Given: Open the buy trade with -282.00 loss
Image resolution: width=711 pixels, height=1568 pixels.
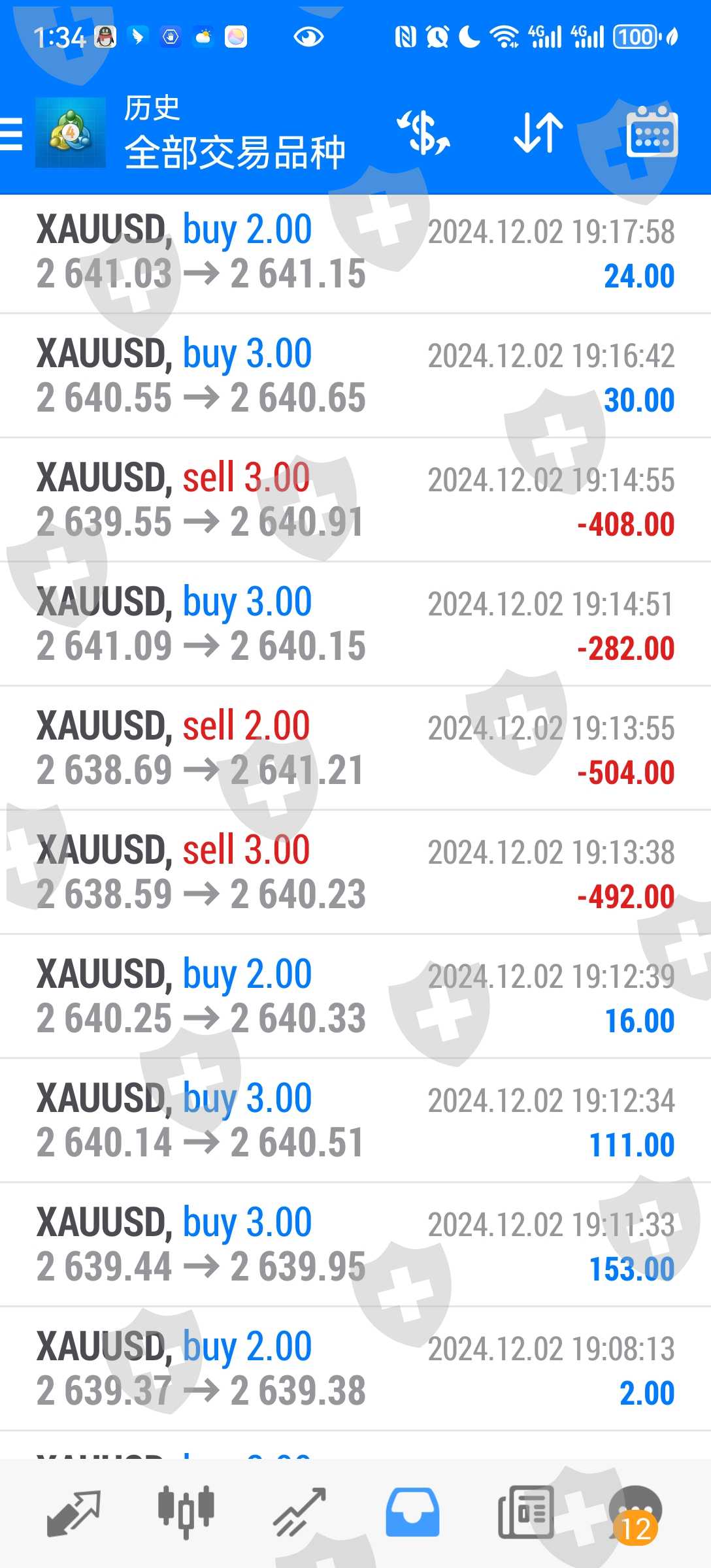Looking at the screenshot, I should [355, 625].
